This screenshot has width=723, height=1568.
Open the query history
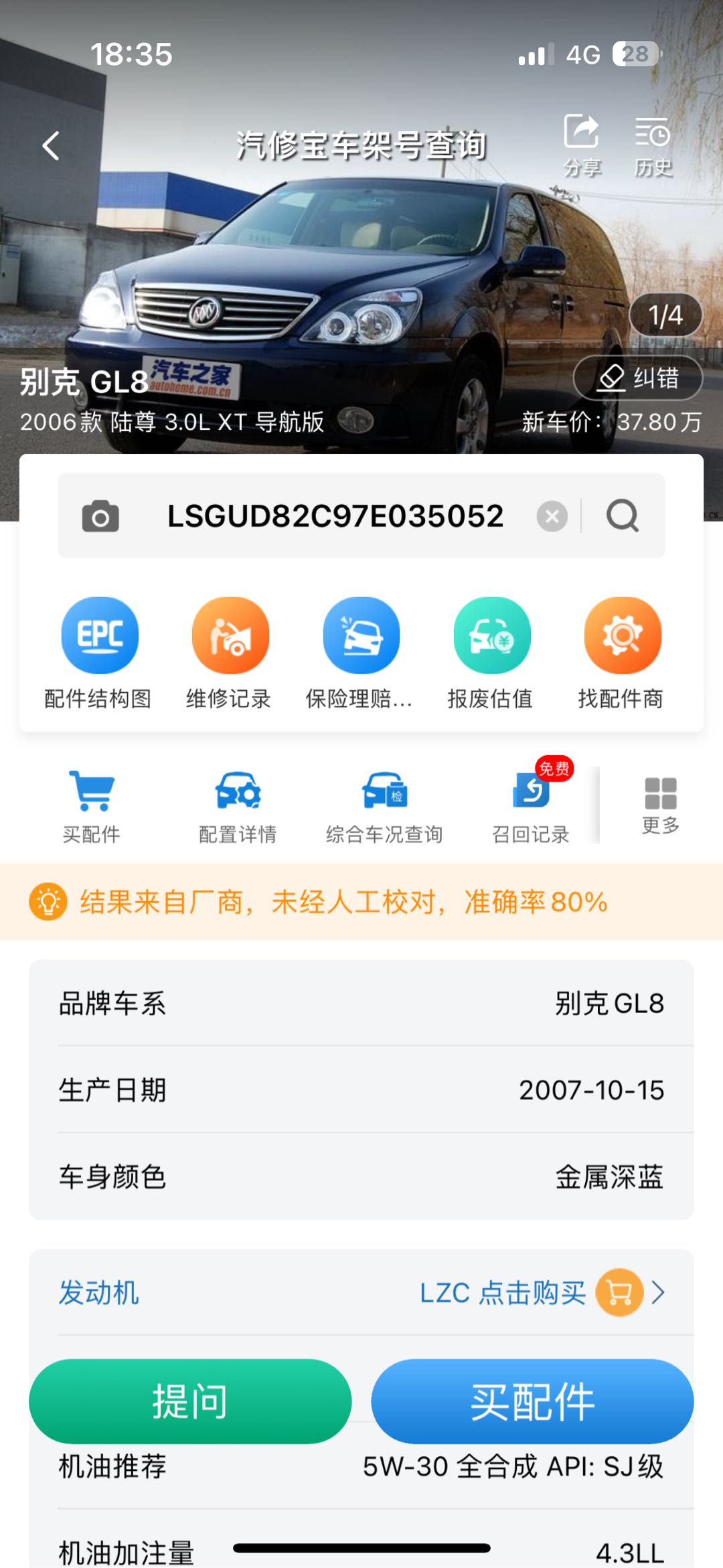click(x=653, y=145)
